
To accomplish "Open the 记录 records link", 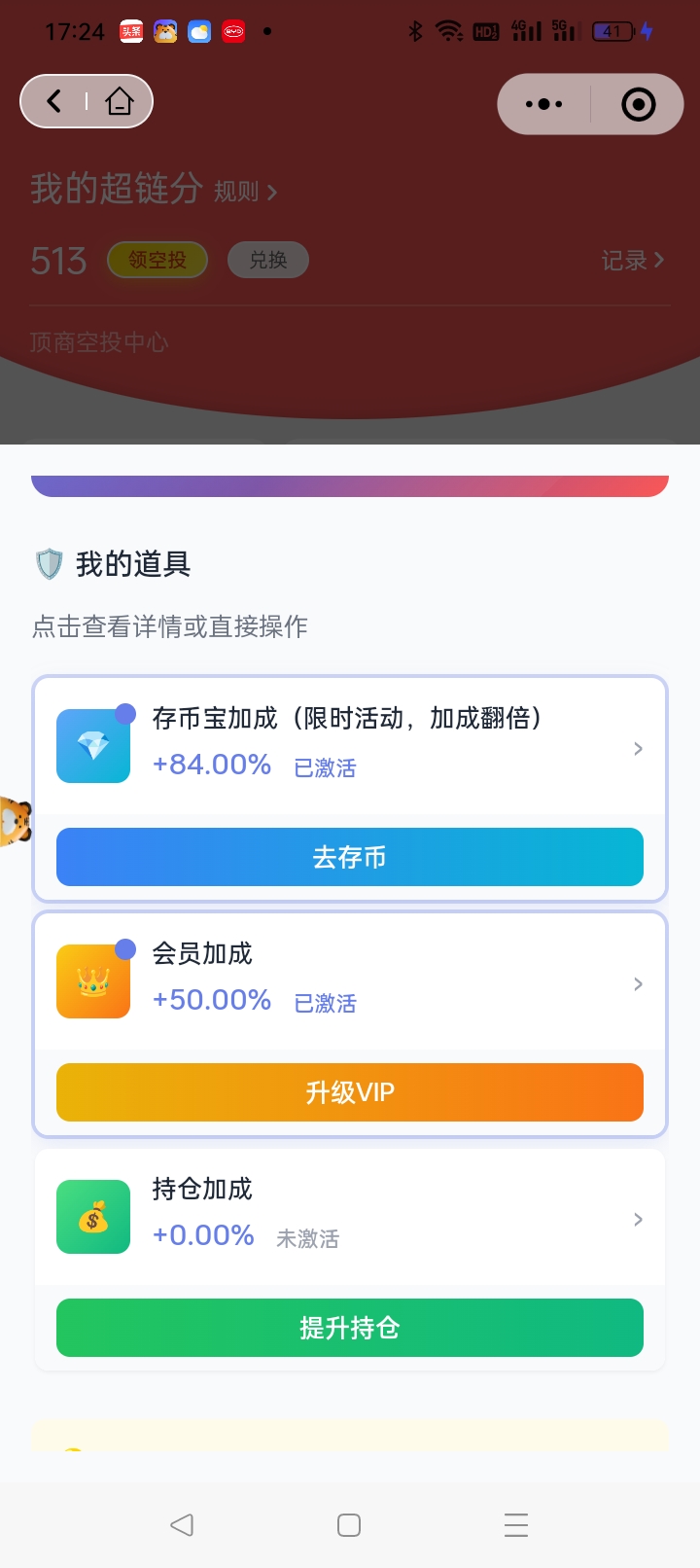I will [x=630, y=261].
